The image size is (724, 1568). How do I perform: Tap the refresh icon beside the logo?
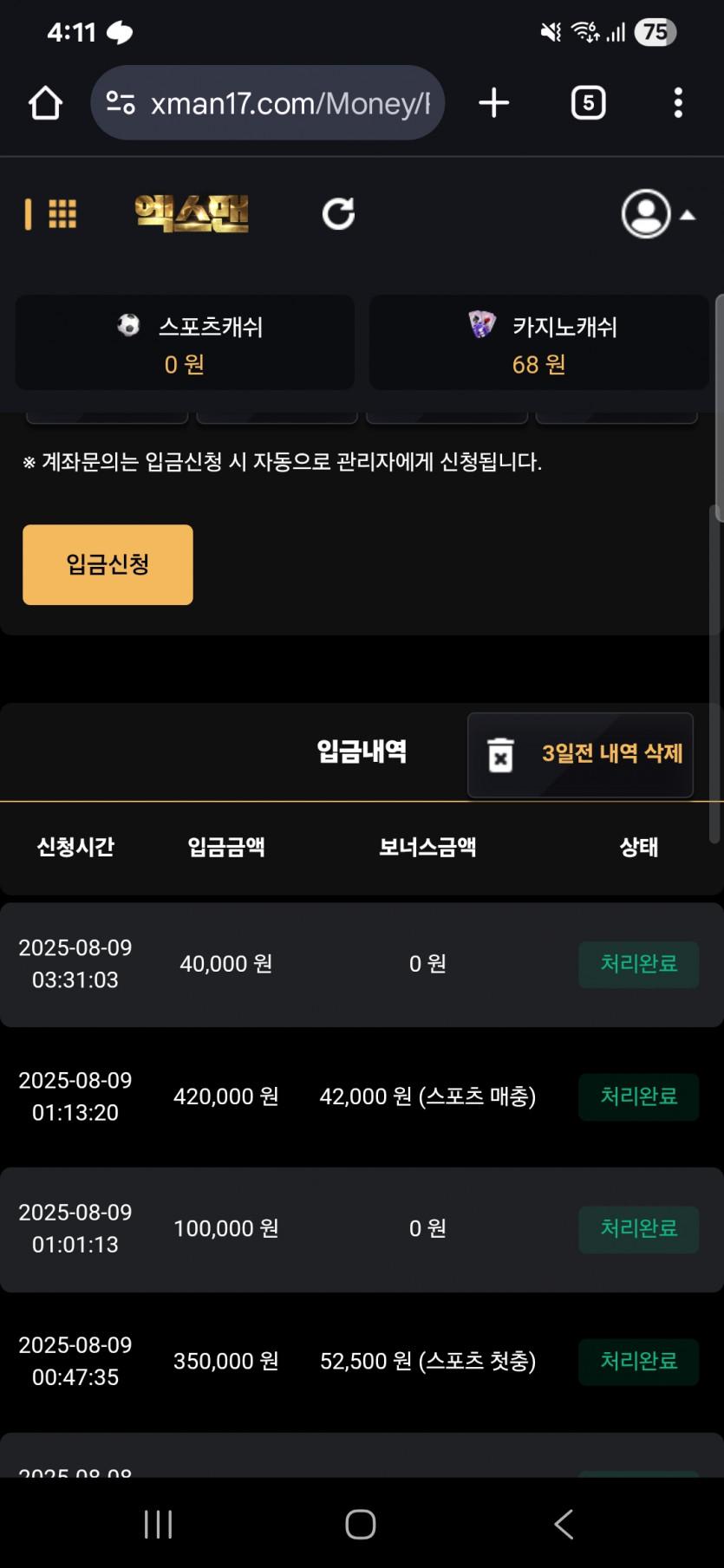(338, 213)
